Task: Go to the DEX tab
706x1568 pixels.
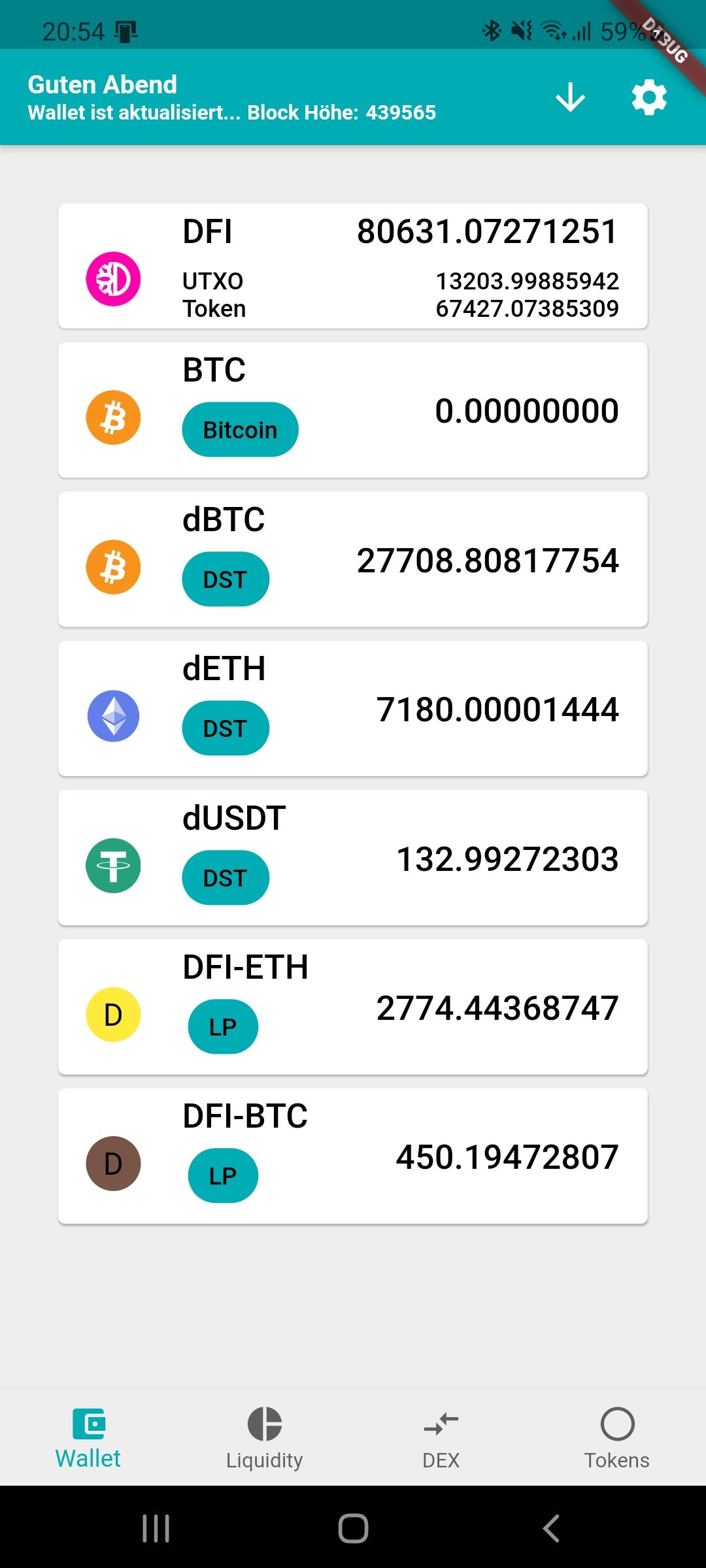Action: pos(441,1438)
